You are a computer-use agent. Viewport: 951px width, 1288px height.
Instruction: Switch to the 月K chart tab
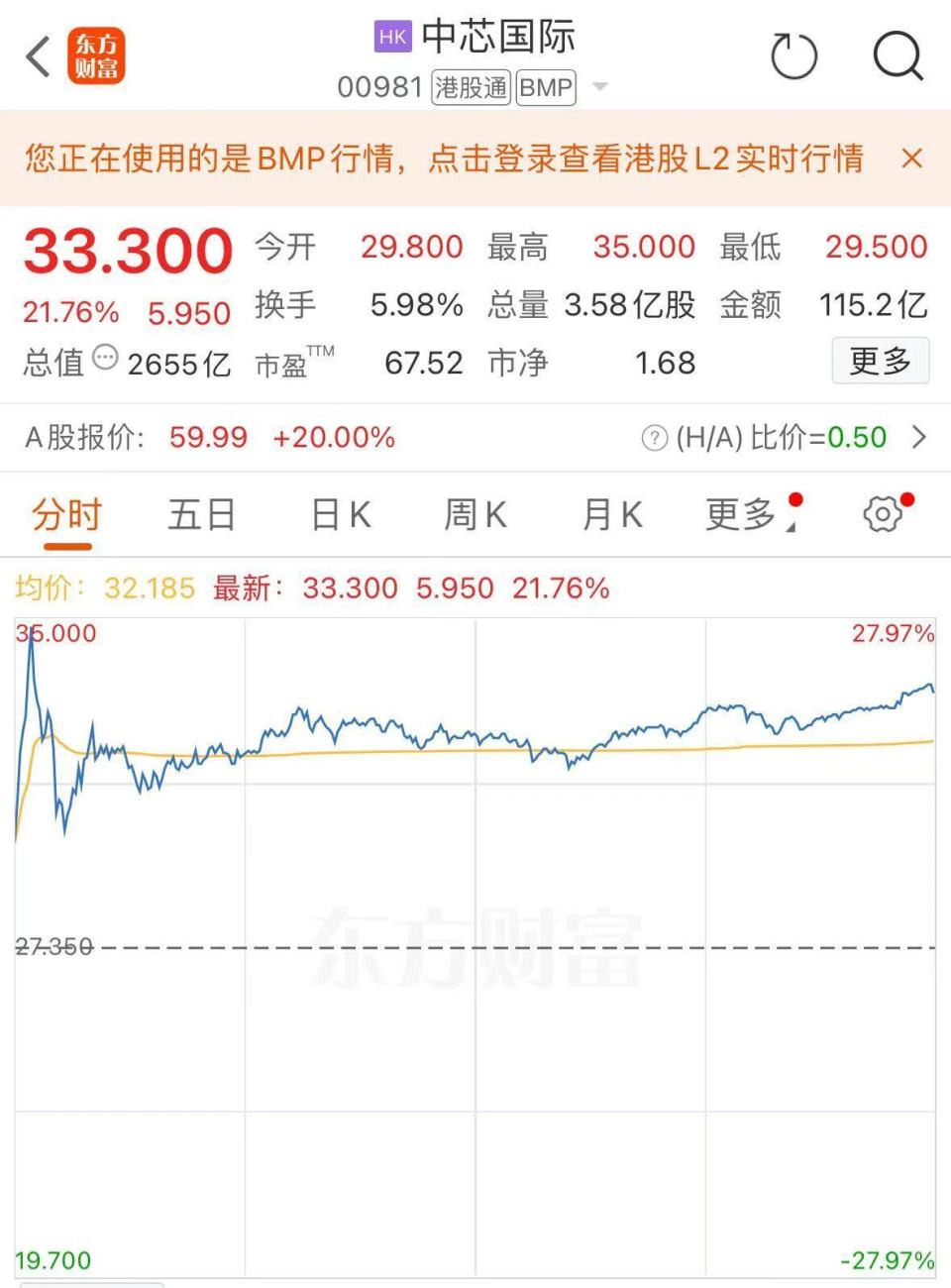611,515
